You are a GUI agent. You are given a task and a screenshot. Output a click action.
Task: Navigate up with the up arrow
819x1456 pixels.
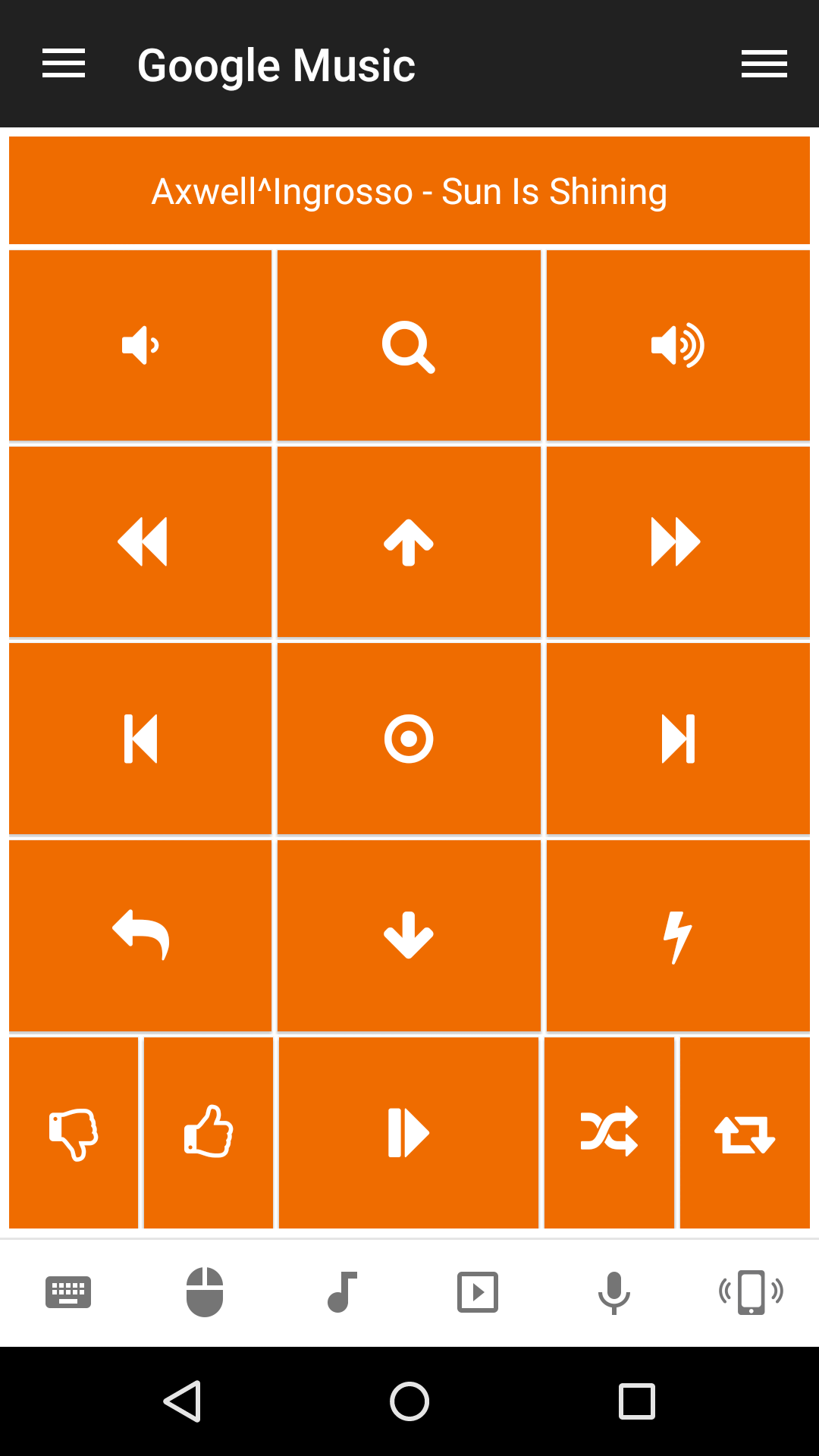(x=409, y=542)
